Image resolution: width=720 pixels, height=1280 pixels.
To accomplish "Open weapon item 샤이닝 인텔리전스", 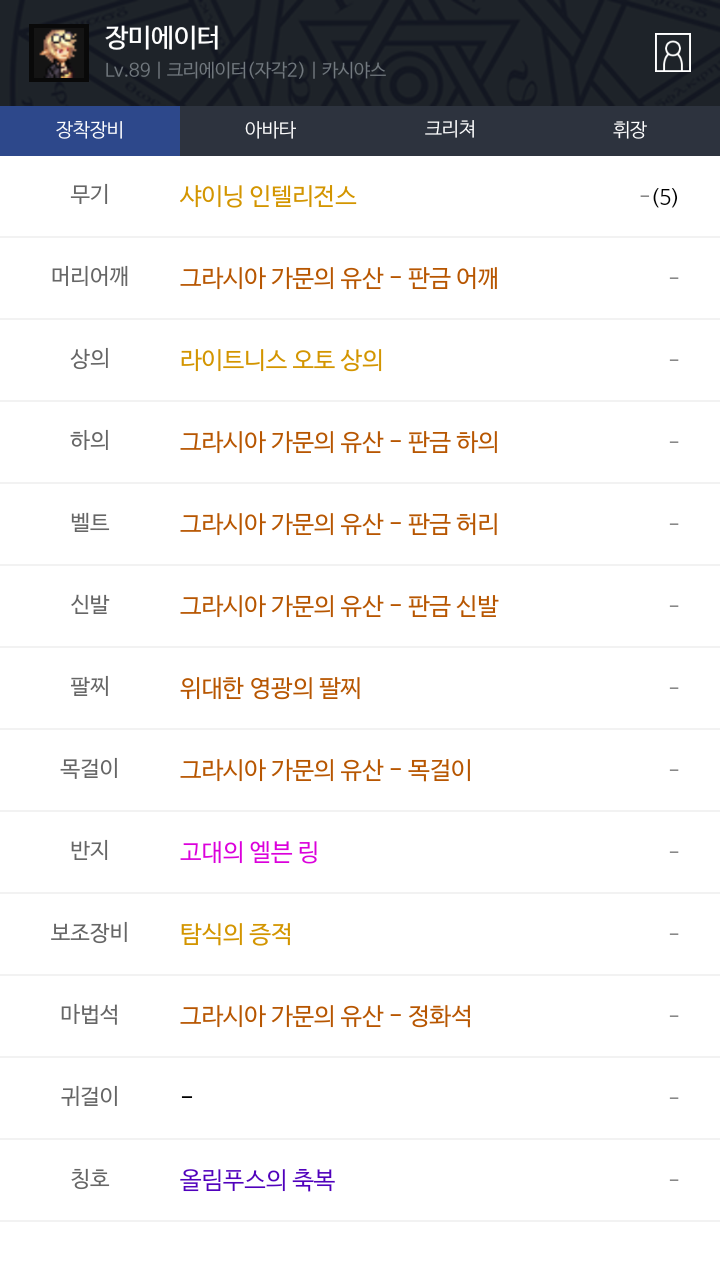I will 268,196.
